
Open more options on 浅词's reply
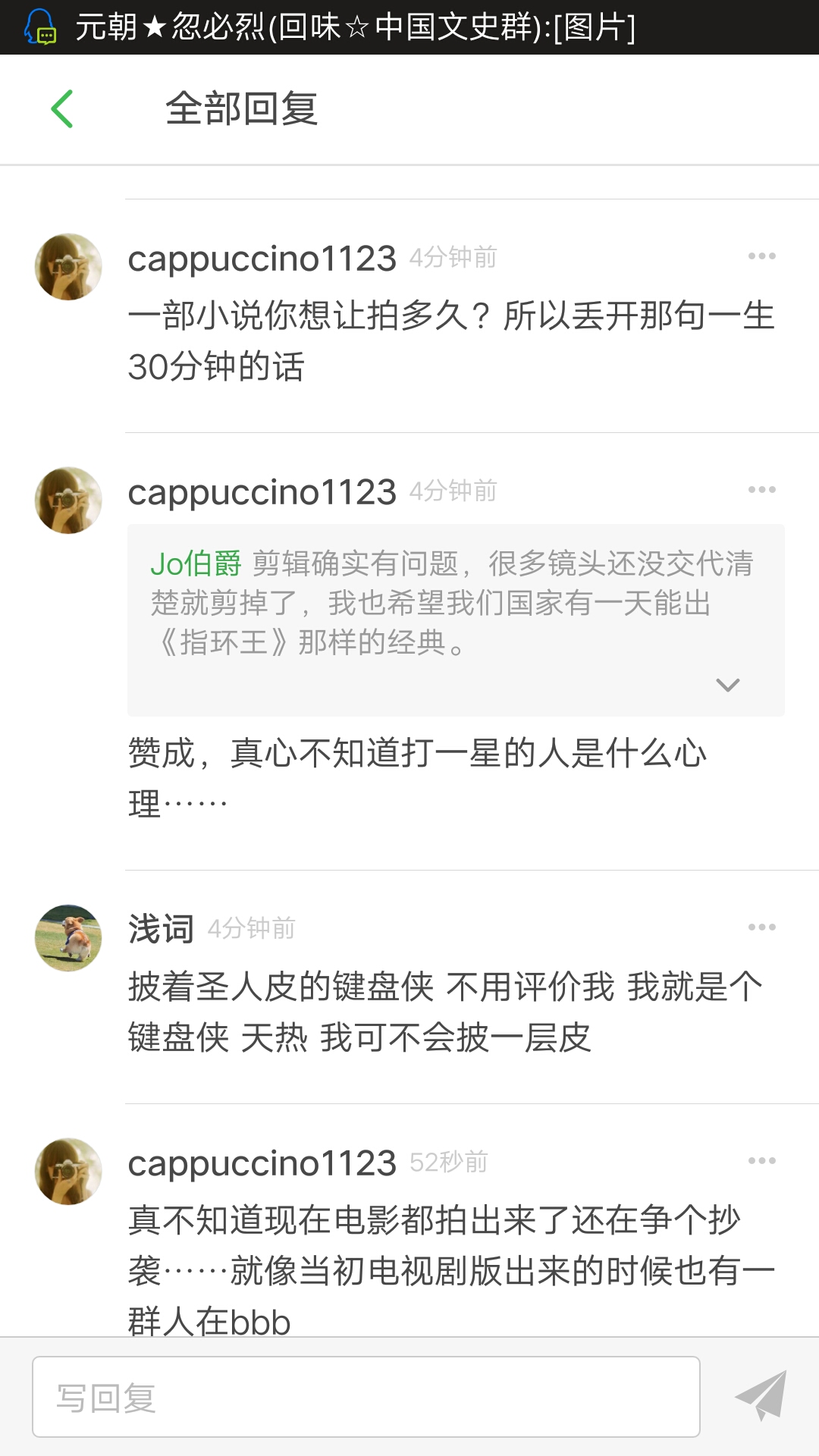761,927
